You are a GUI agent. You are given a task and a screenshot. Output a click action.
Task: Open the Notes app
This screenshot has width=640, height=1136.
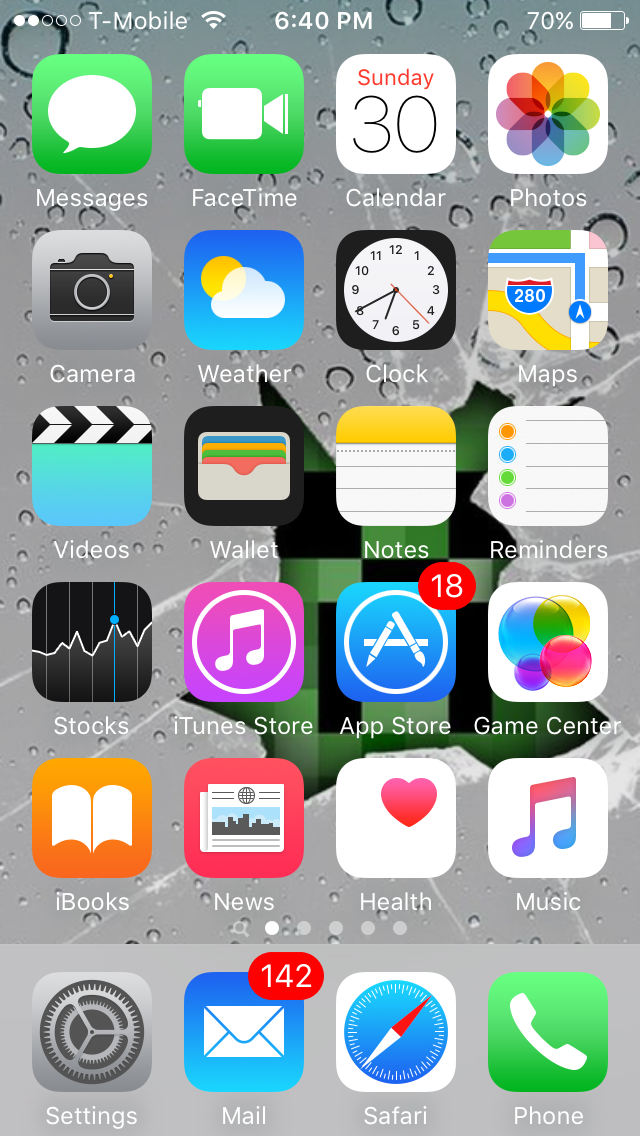[396, 466]
